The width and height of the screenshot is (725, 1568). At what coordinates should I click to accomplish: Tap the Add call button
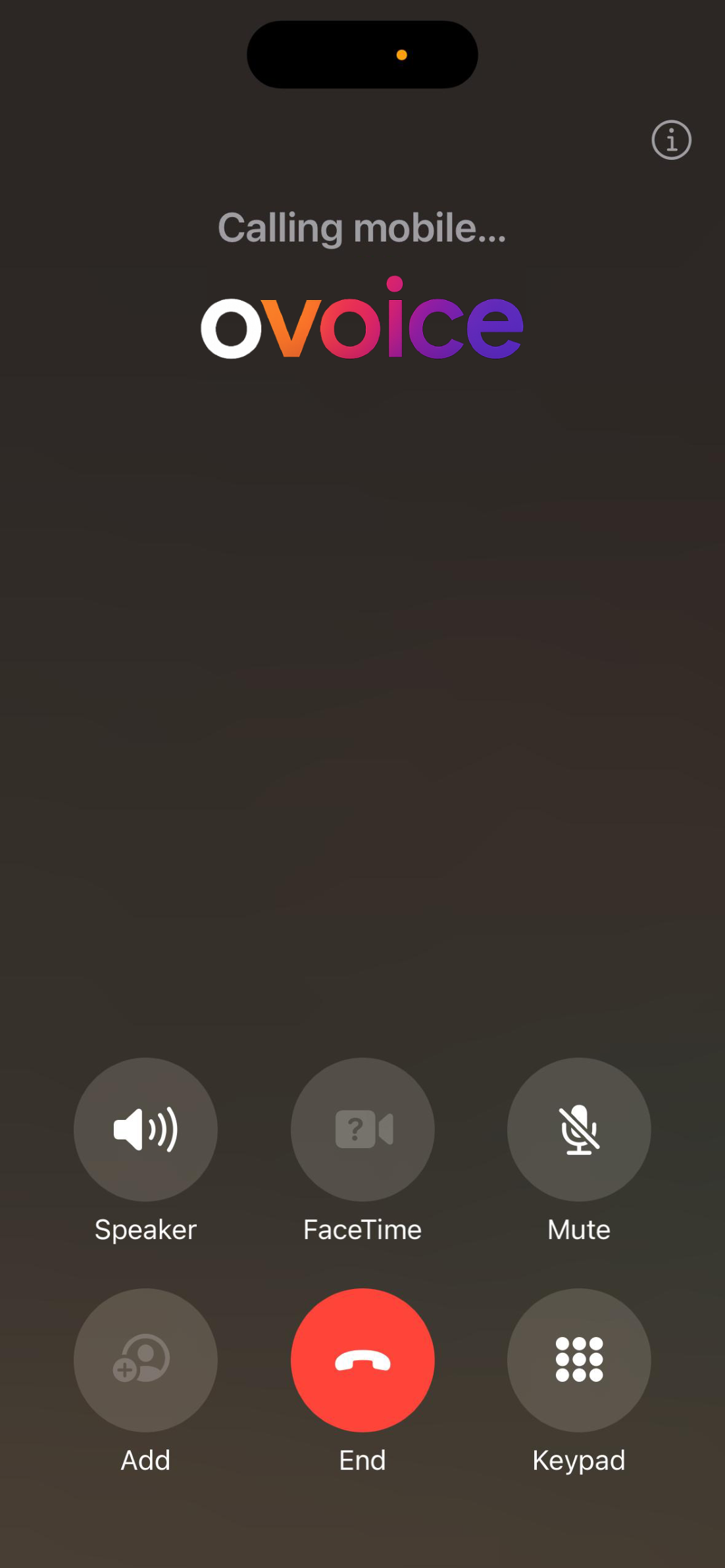[145, 1360]
